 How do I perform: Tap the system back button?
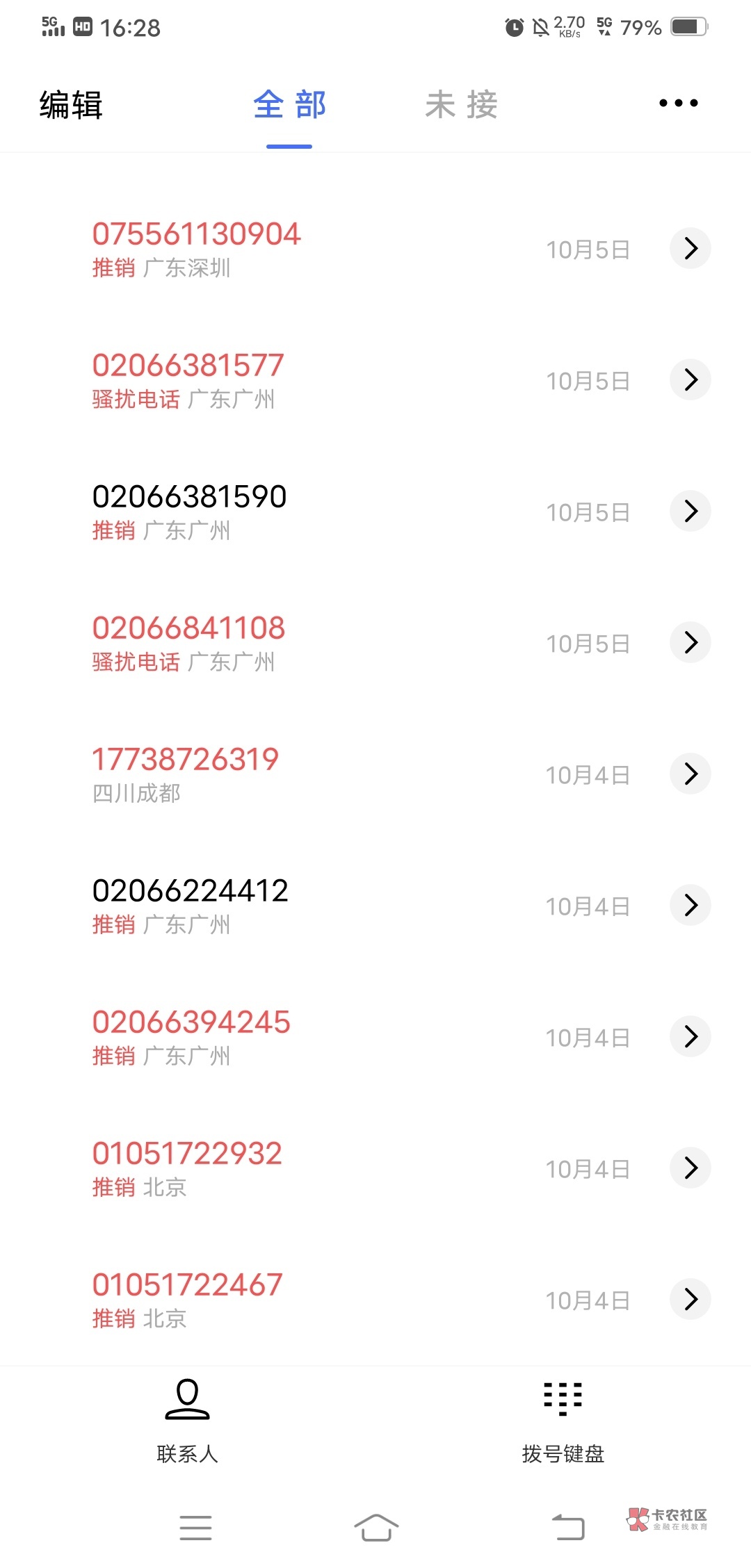[567, 1527]
